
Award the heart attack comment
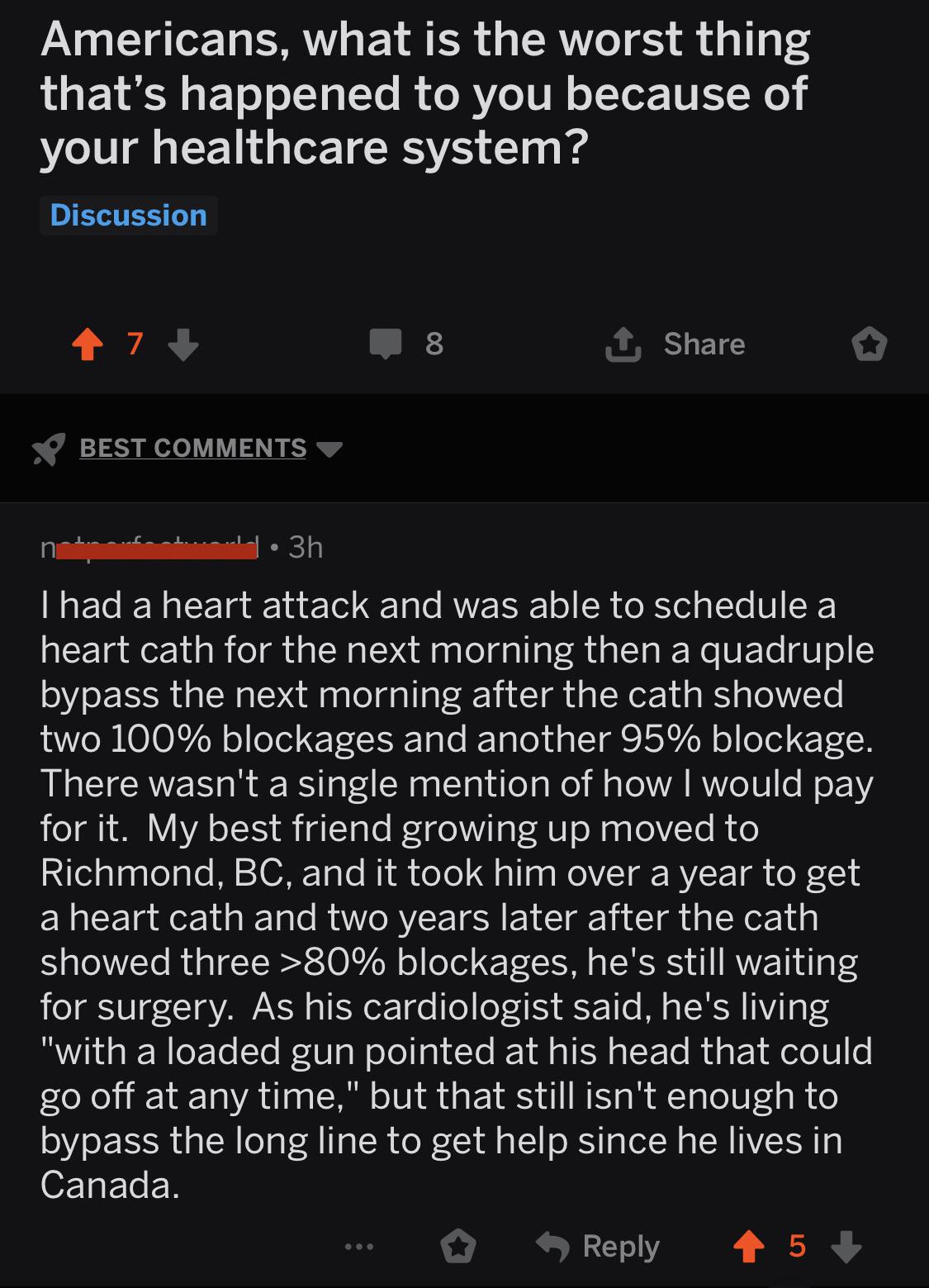pyautogui.click(x=459, y=1246)
